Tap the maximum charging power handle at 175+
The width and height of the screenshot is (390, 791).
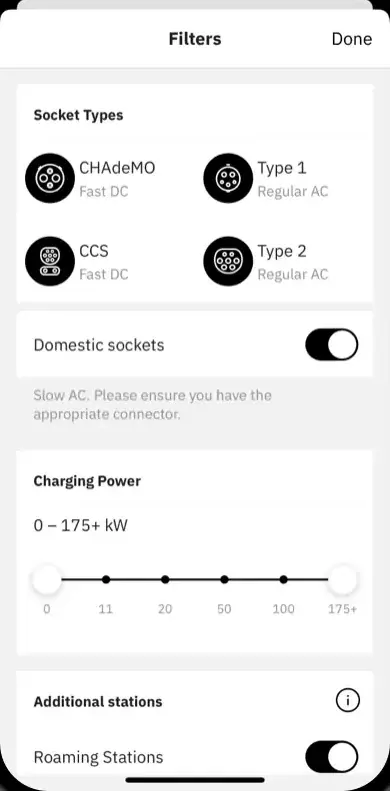(343, 580)
